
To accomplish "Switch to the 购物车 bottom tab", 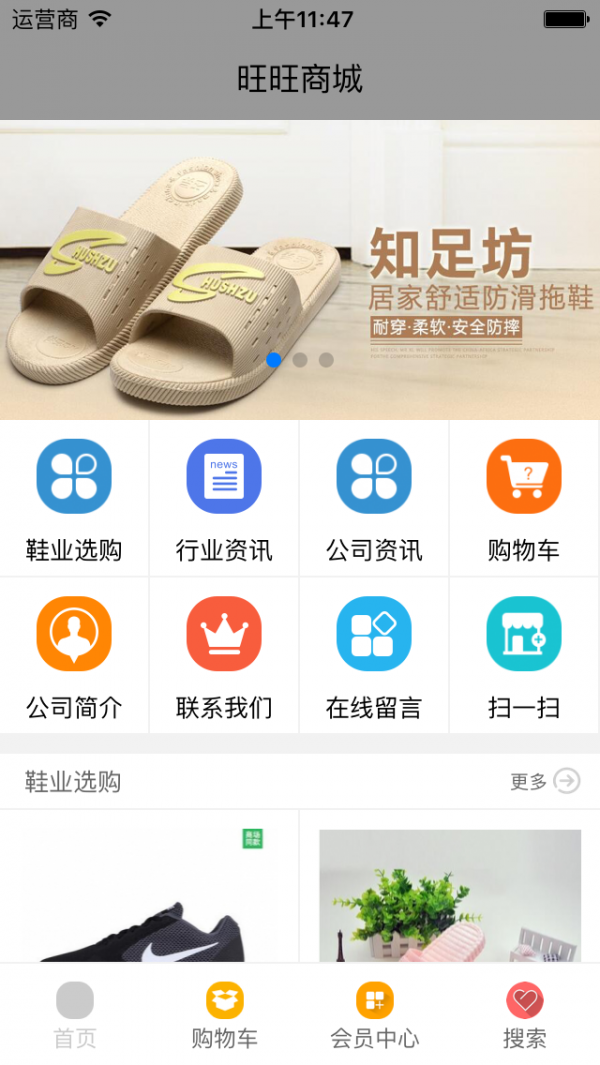I will [x=225, y=1015].
